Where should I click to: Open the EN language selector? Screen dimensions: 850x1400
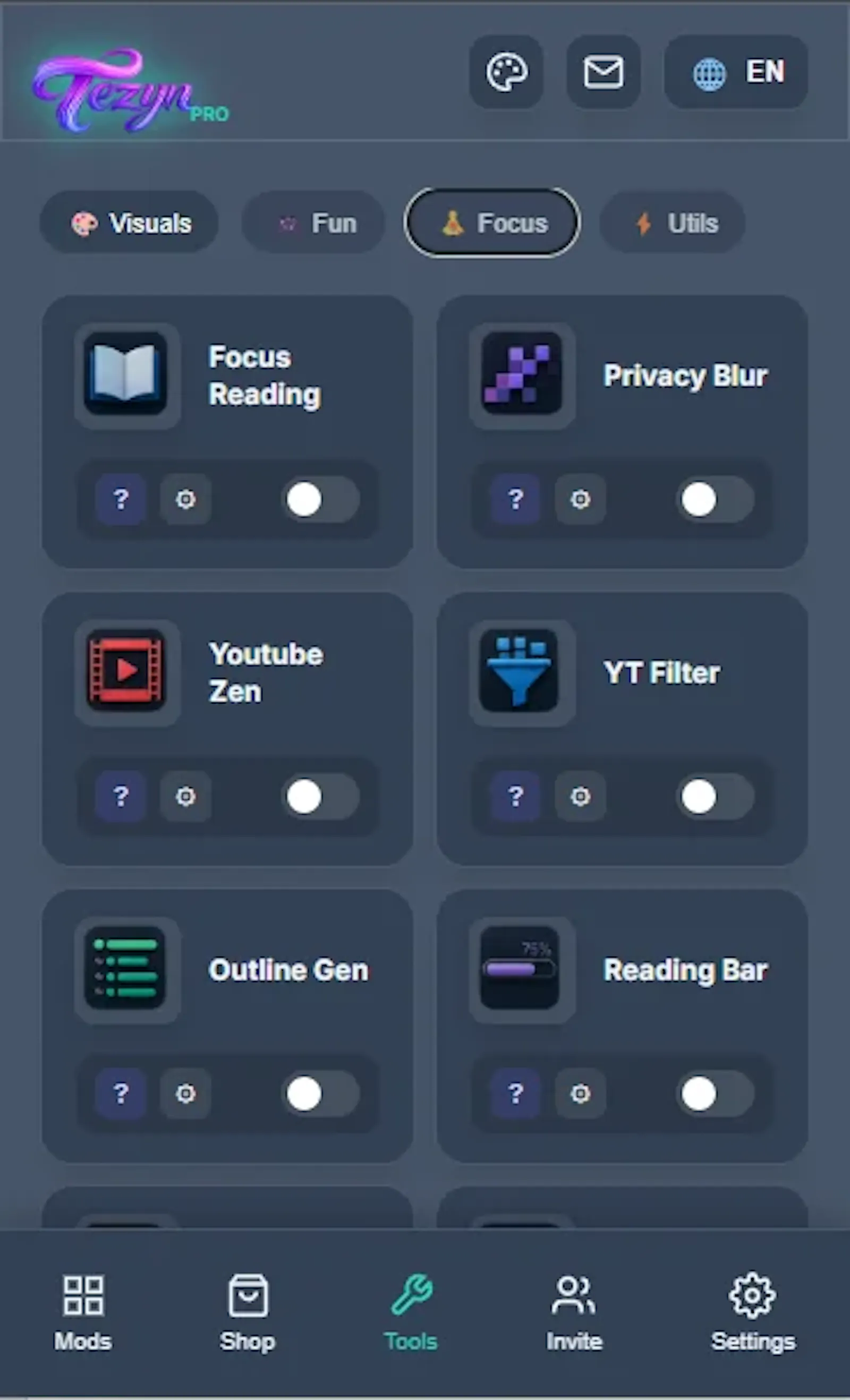(736, 72)
